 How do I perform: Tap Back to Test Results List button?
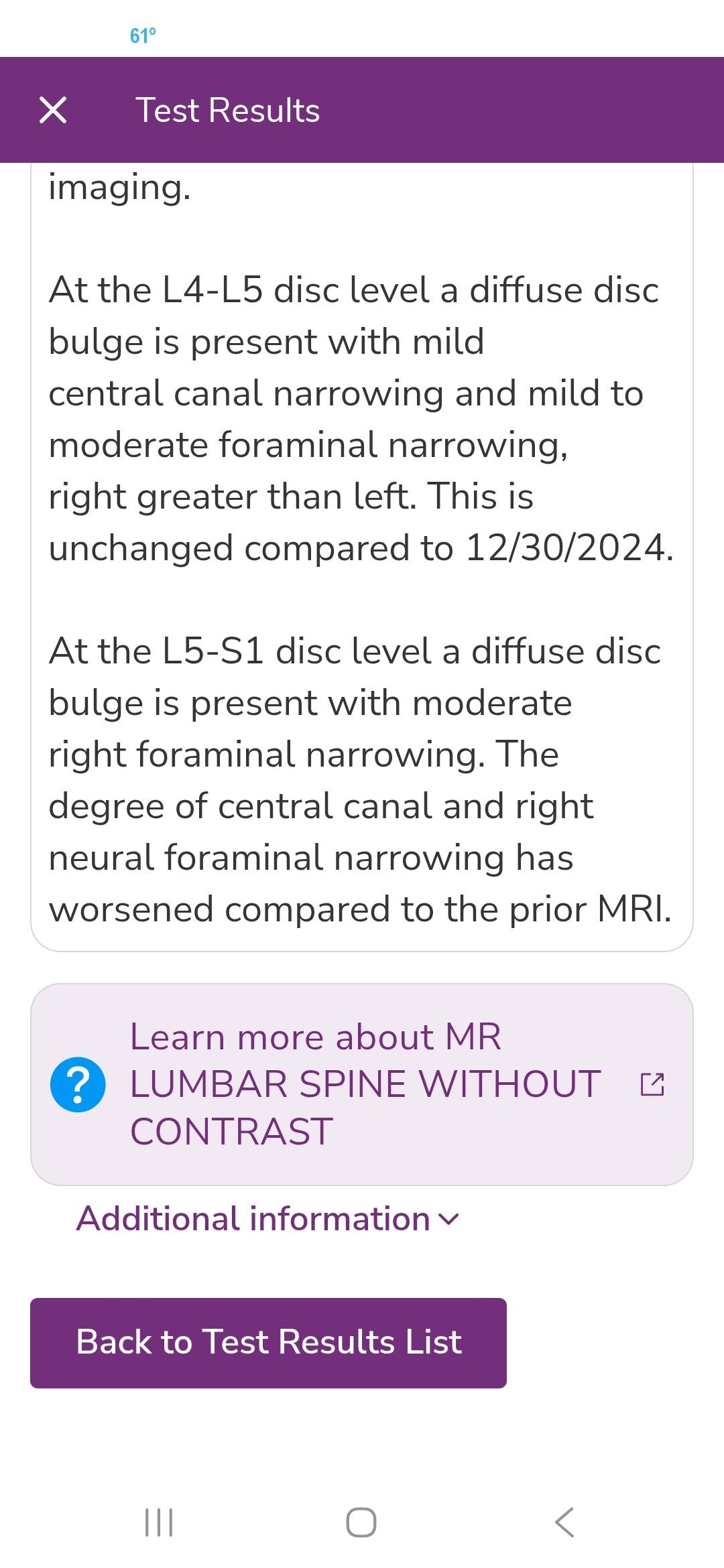268,1343
